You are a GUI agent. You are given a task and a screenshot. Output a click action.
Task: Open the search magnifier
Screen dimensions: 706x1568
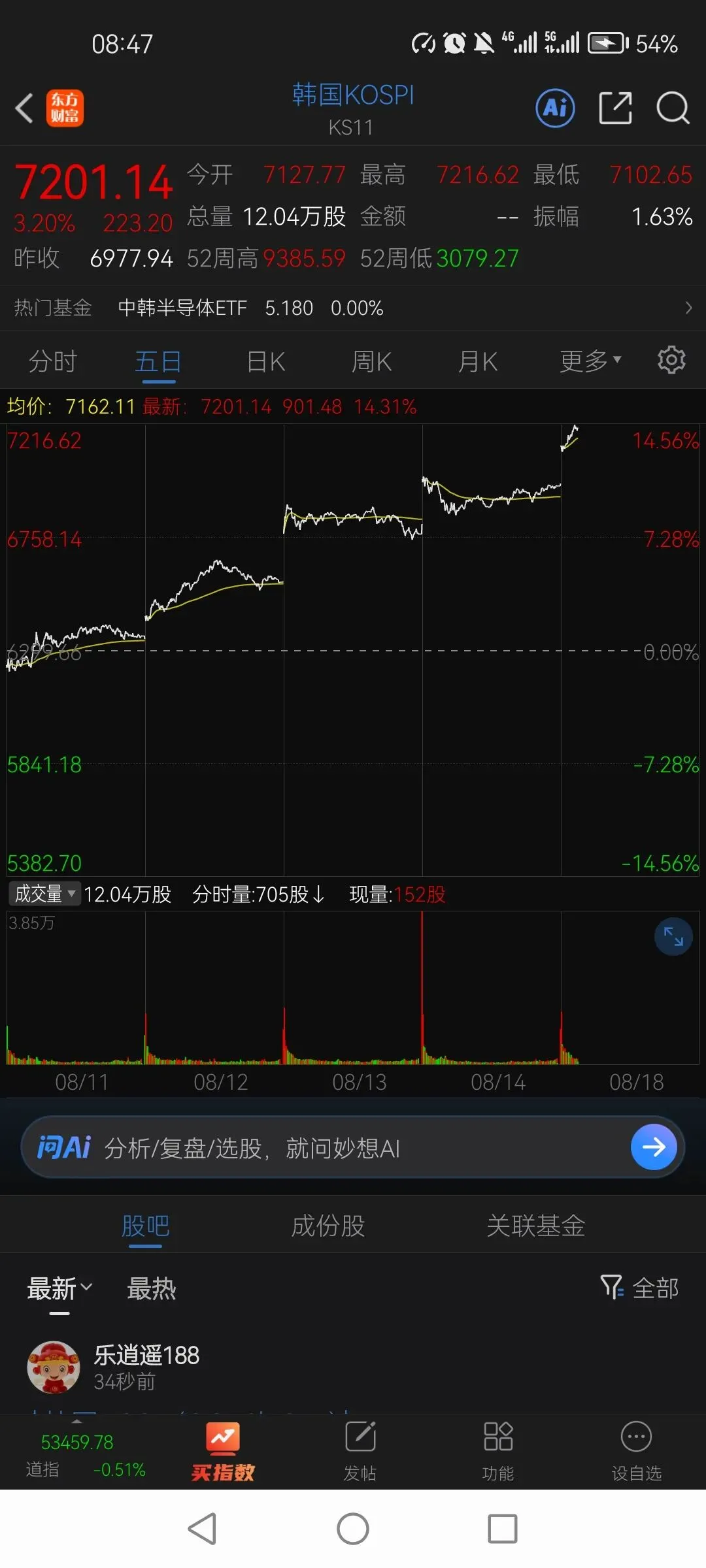click(x=673, y=108)
